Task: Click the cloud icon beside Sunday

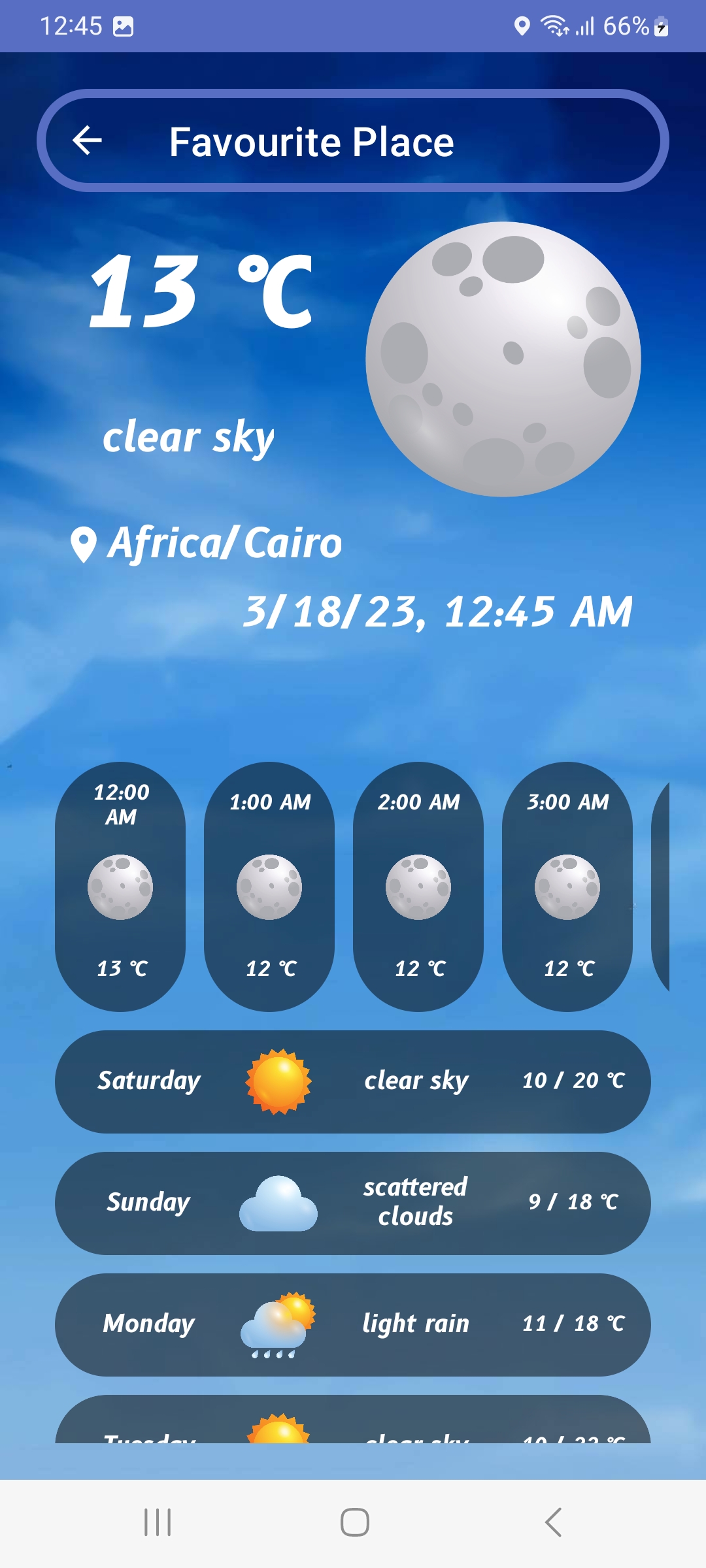Action: tap(280, 1202)
